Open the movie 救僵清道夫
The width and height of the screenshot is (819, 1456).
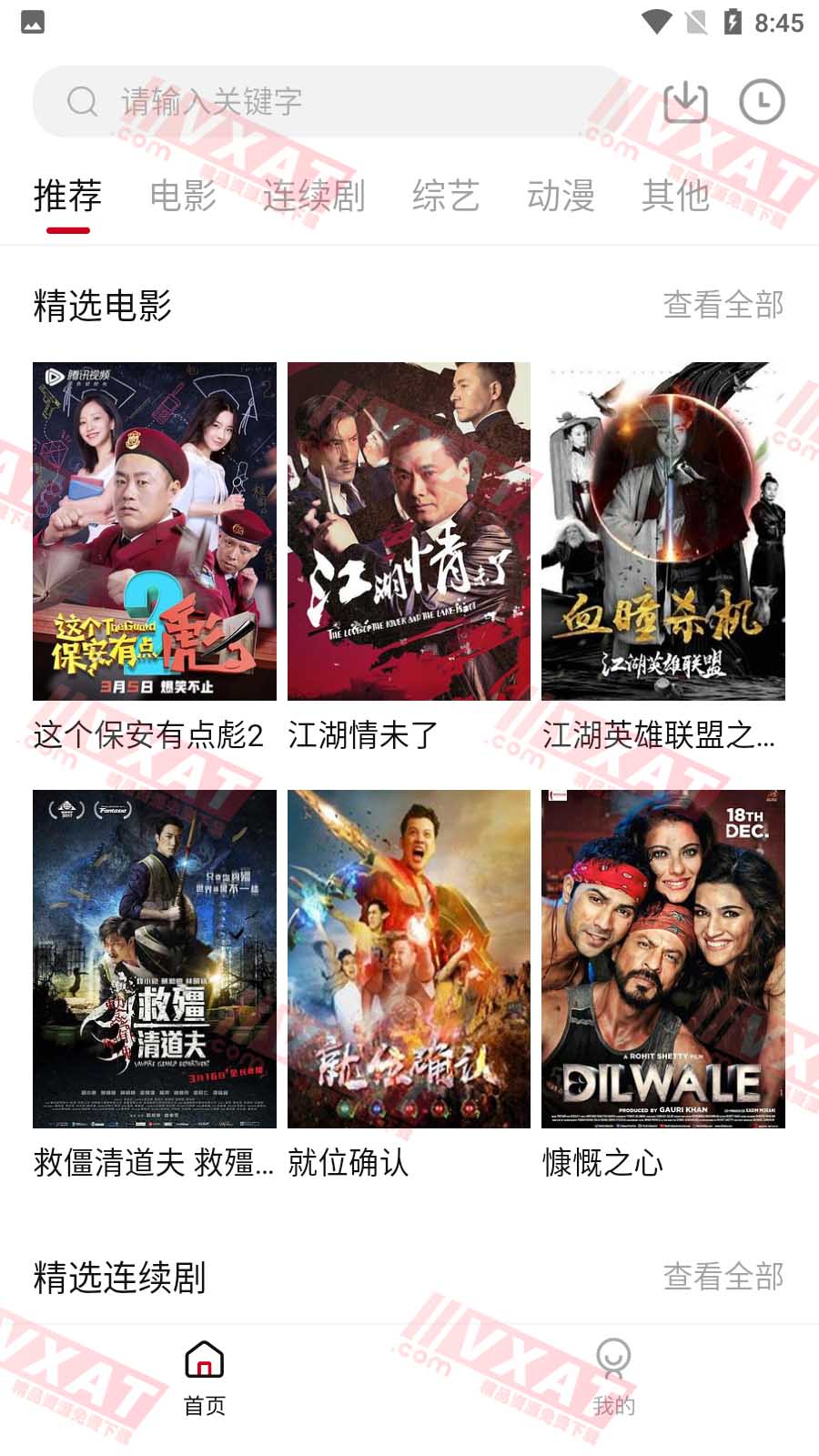pos(154,959)
